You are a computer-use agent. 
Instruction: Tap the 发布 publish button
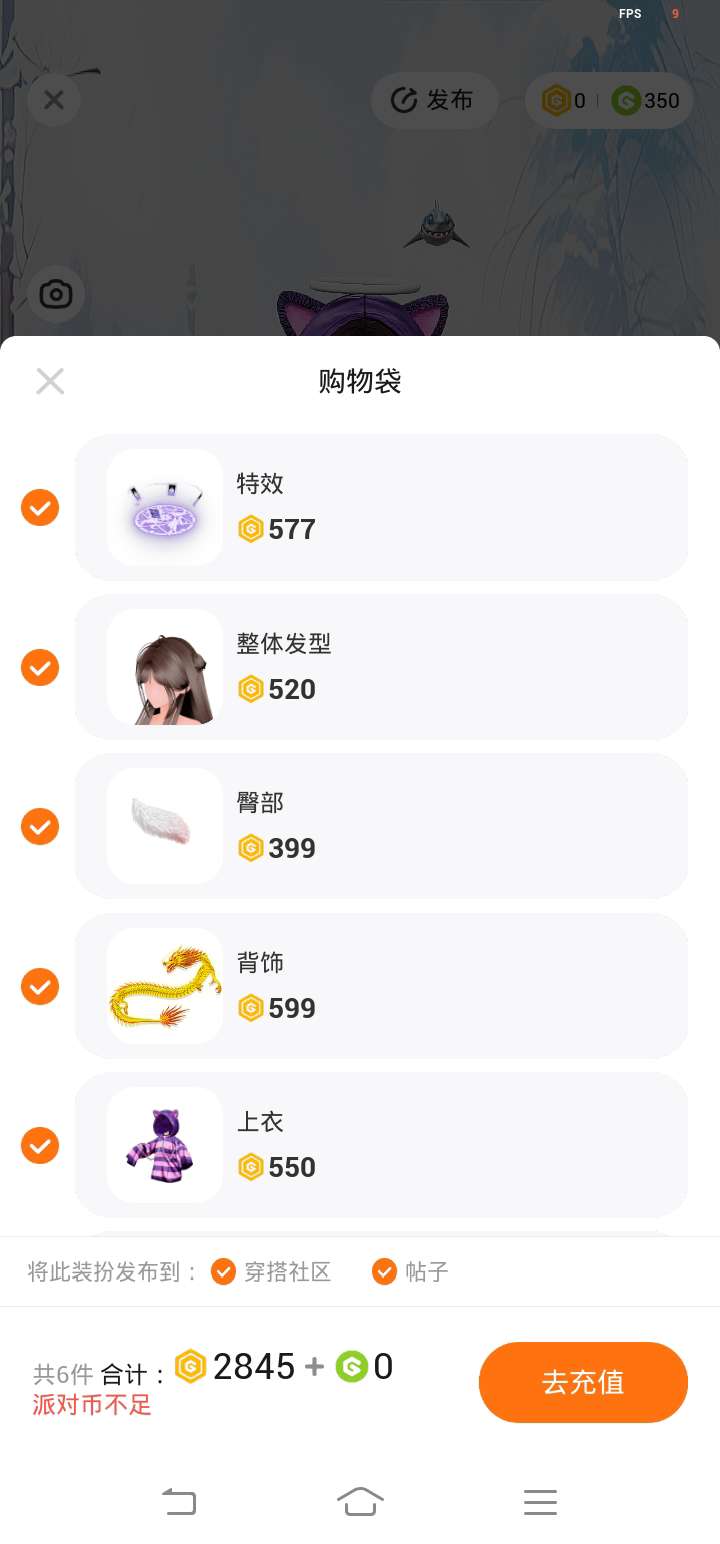coord(434,100)
